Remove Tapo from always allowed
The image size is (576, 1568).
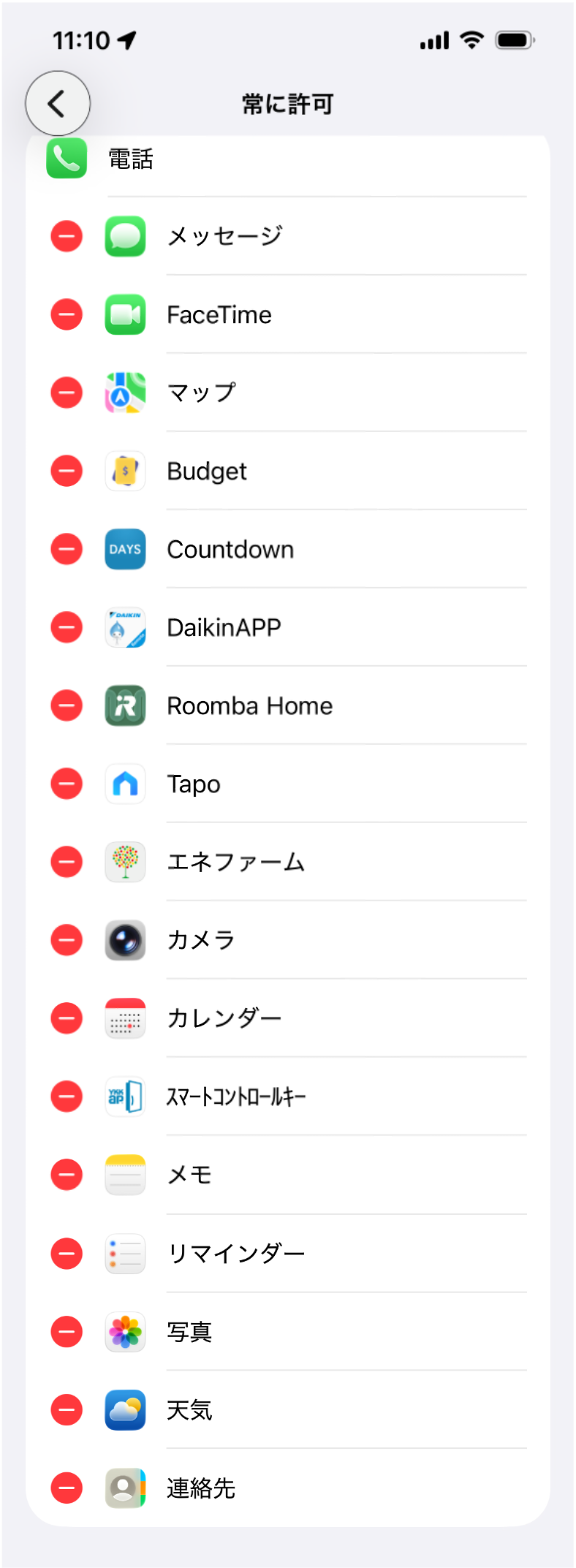[x=67, y=784]
